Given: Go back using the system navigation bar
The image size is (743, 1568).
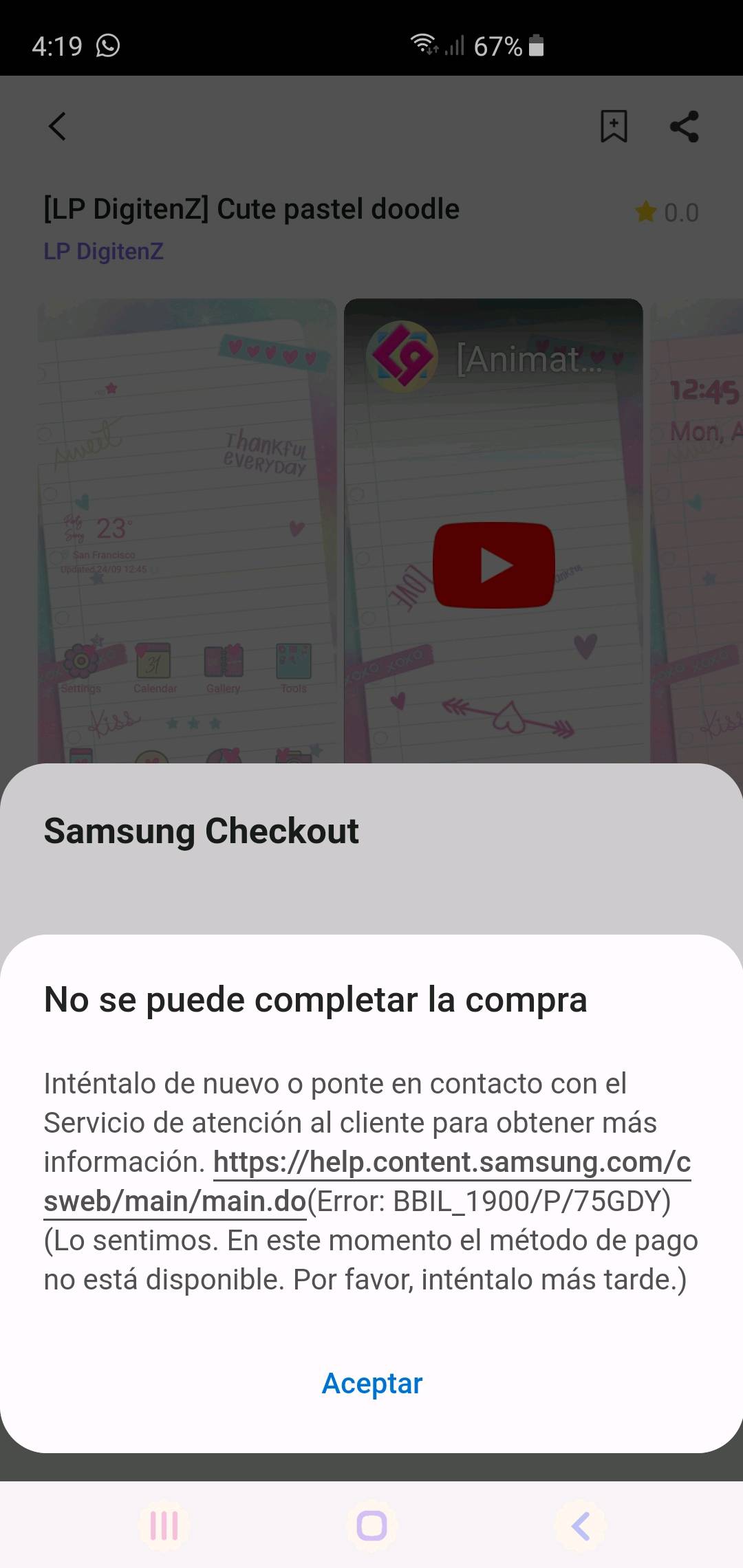Looking at the screenshot, I should [580, 1526].
